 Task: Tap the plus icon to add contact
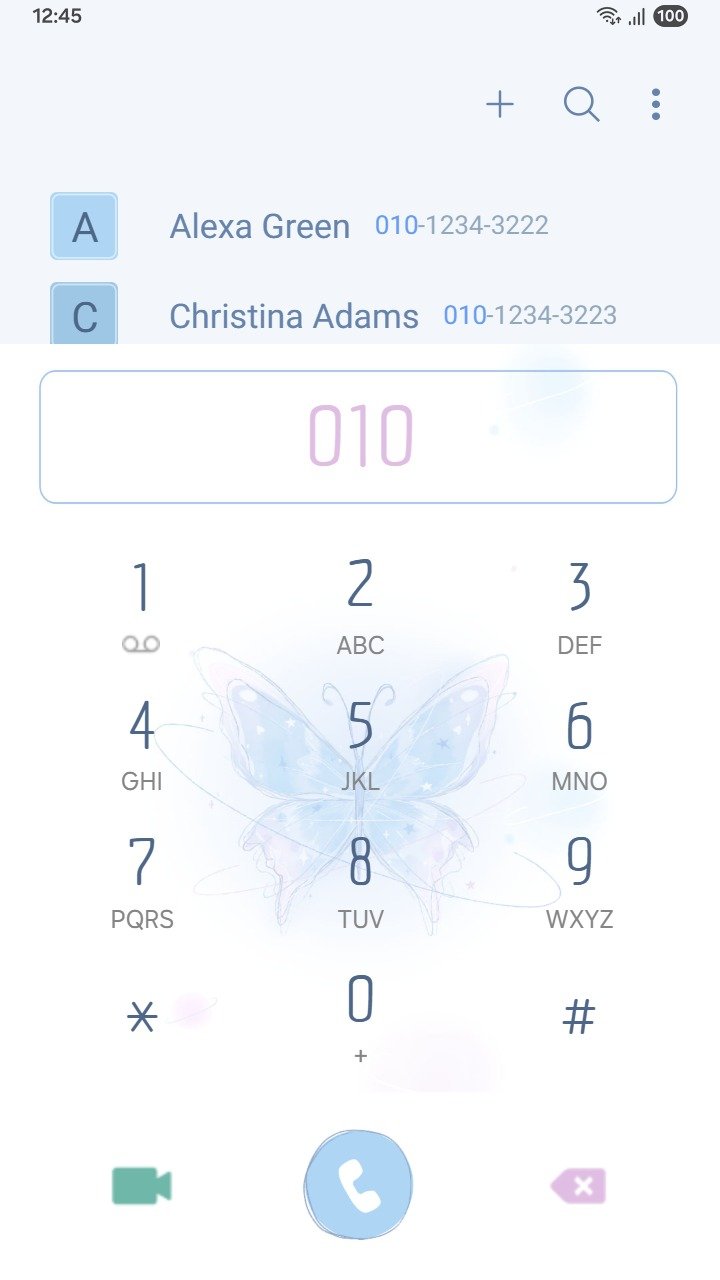(x=500, y=104)
